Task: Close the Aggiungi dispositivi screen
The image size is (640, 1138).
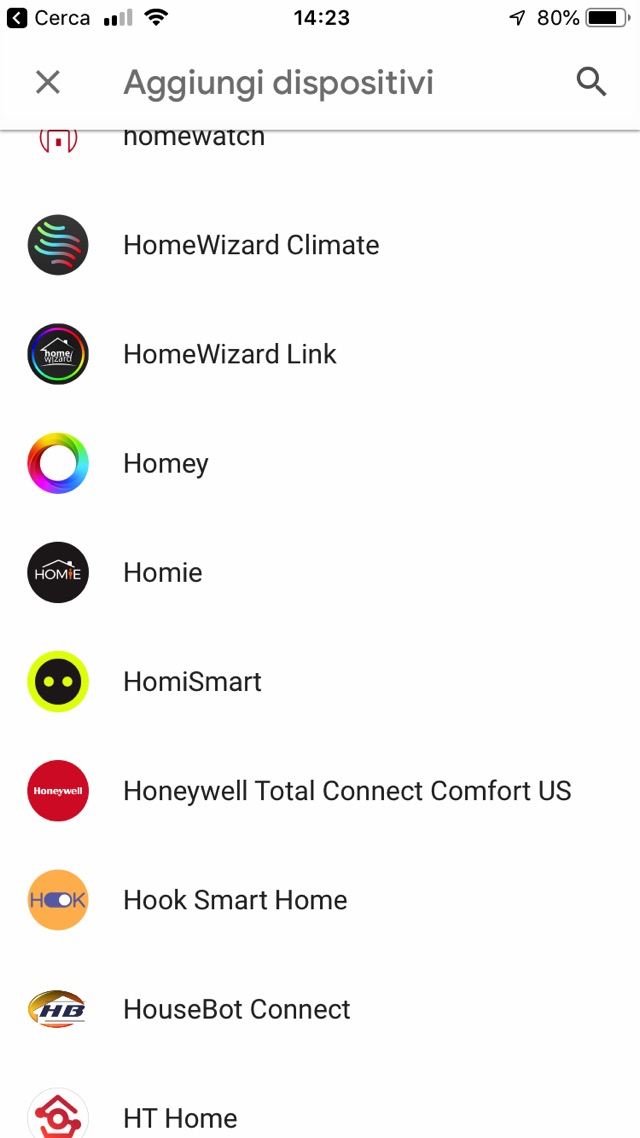Action: click(48, 82)
